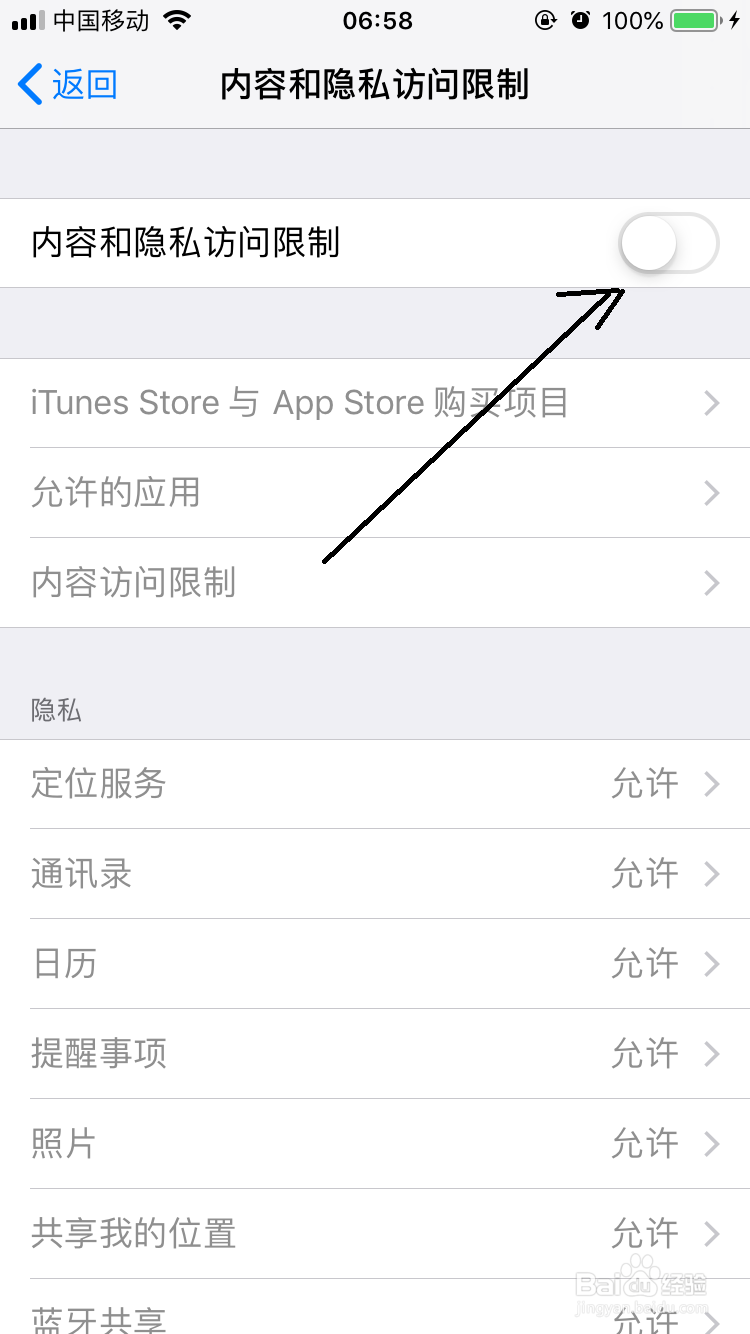The height and width of the screenshot is (1334, 750).
Task: Enable the 内容和隐私访问限制 switch
Action: click(x=668, y=243)
